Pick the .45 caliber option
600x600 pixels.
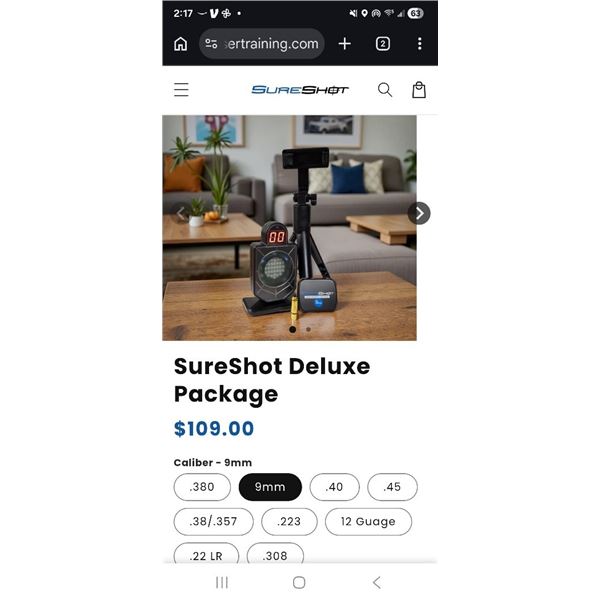click(392, 487)
